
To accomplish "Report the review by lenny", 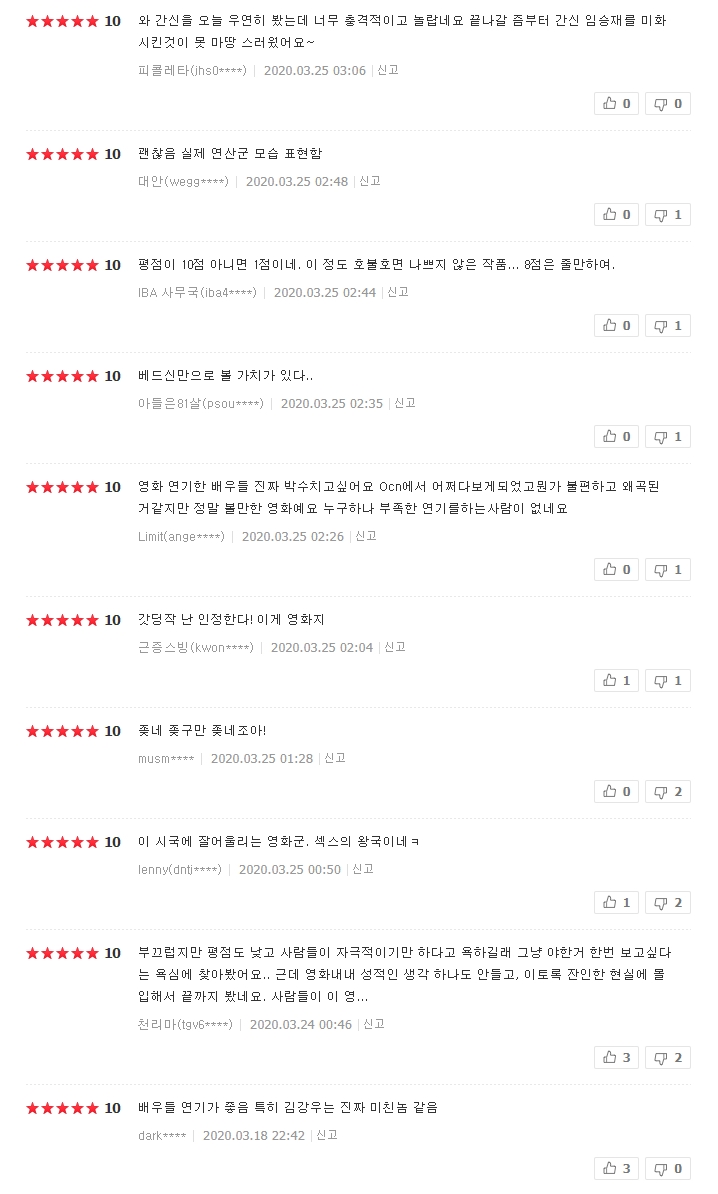I will click(x=363, y=869).
